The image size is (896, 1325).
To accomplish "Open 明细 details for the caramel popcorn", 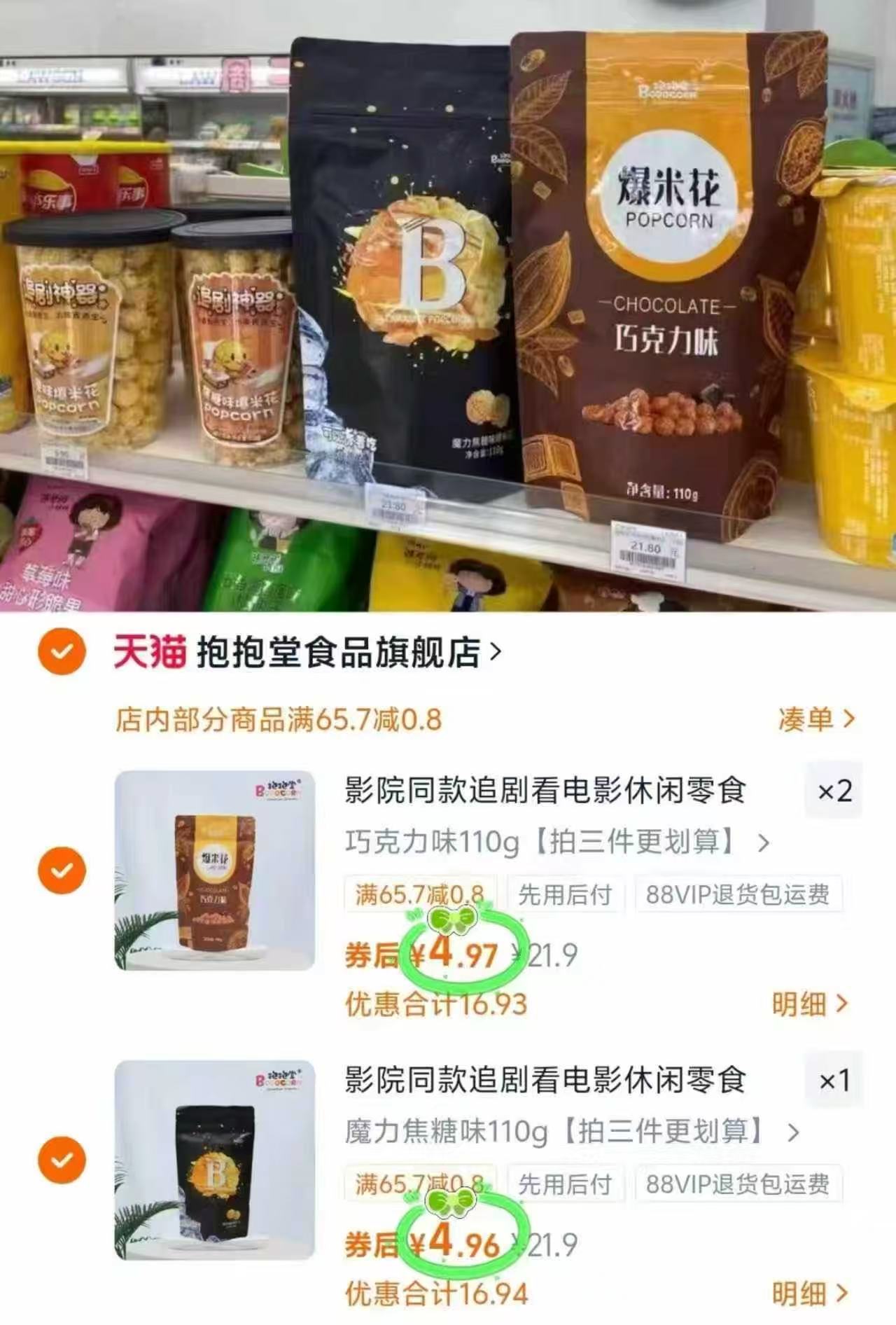I will tap(805, 1292).
